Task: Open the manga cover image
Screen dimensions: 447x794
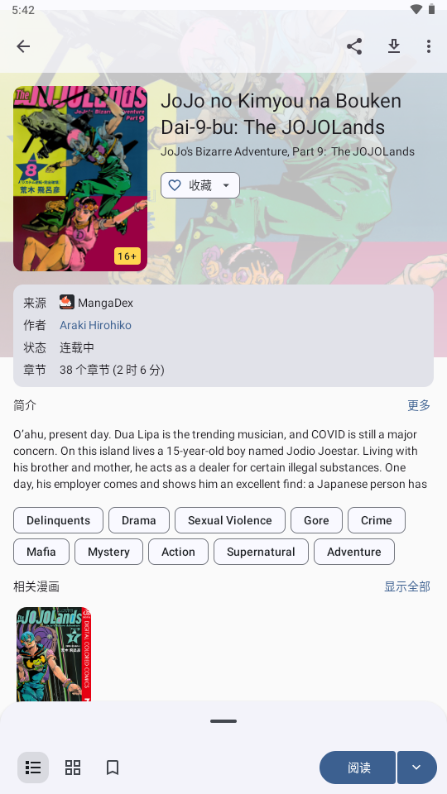Action: click(80, 178)
